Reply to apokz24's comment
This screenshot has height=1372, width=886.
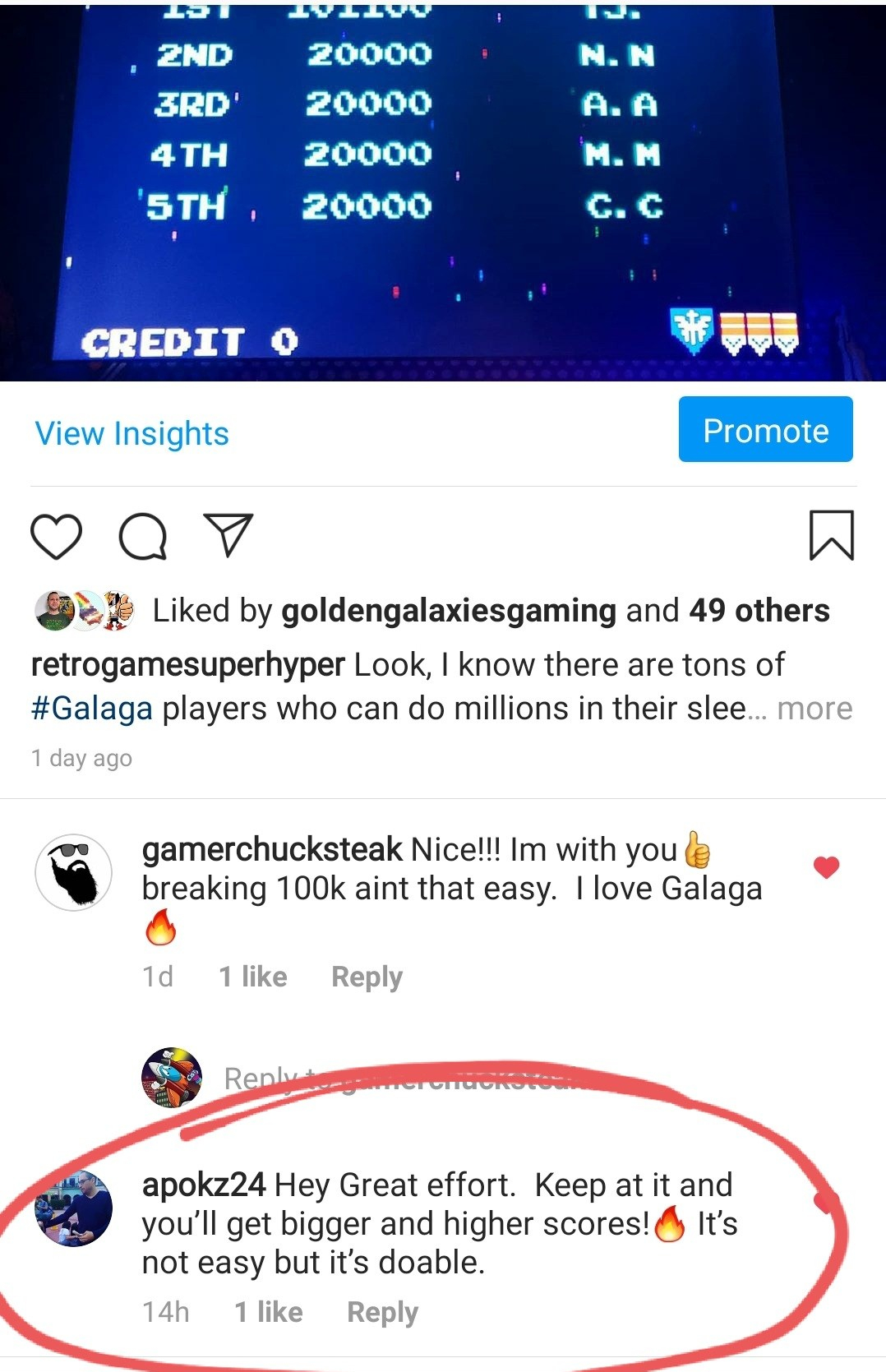382,1312
